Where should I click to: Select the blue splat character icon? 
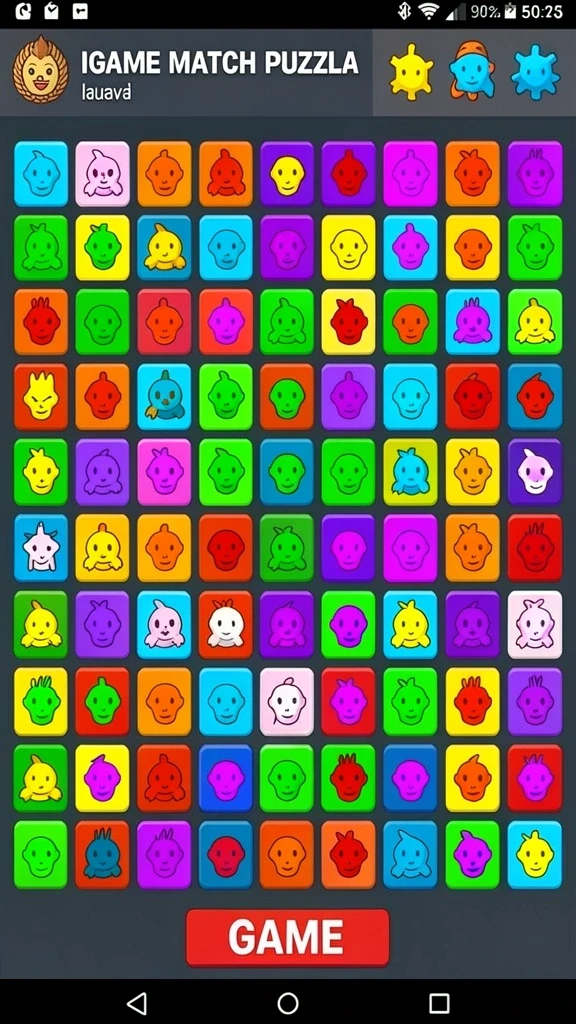tap(535, 72)
